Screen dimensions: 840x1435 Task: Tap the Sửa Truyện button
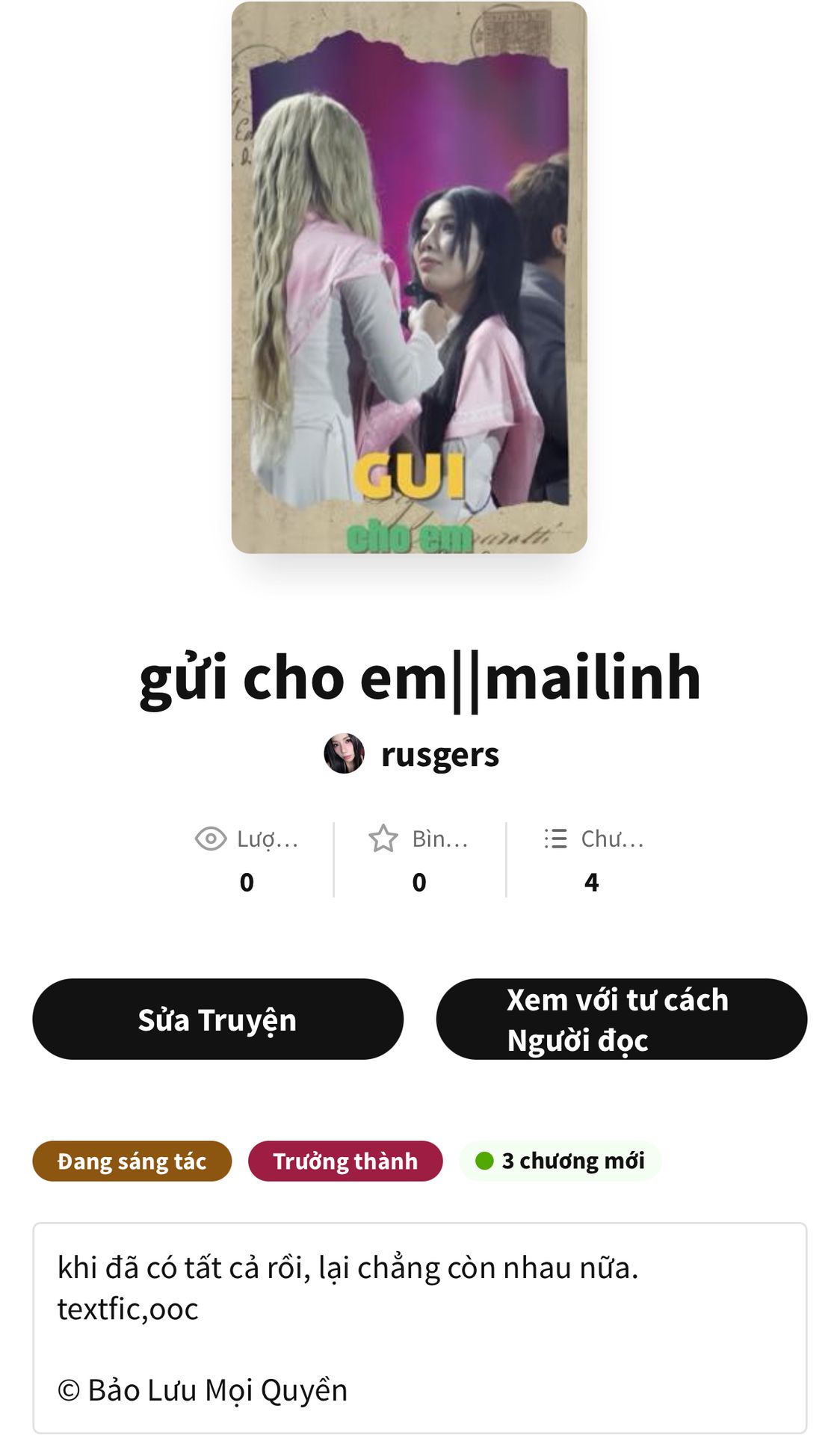[217, 1019]
